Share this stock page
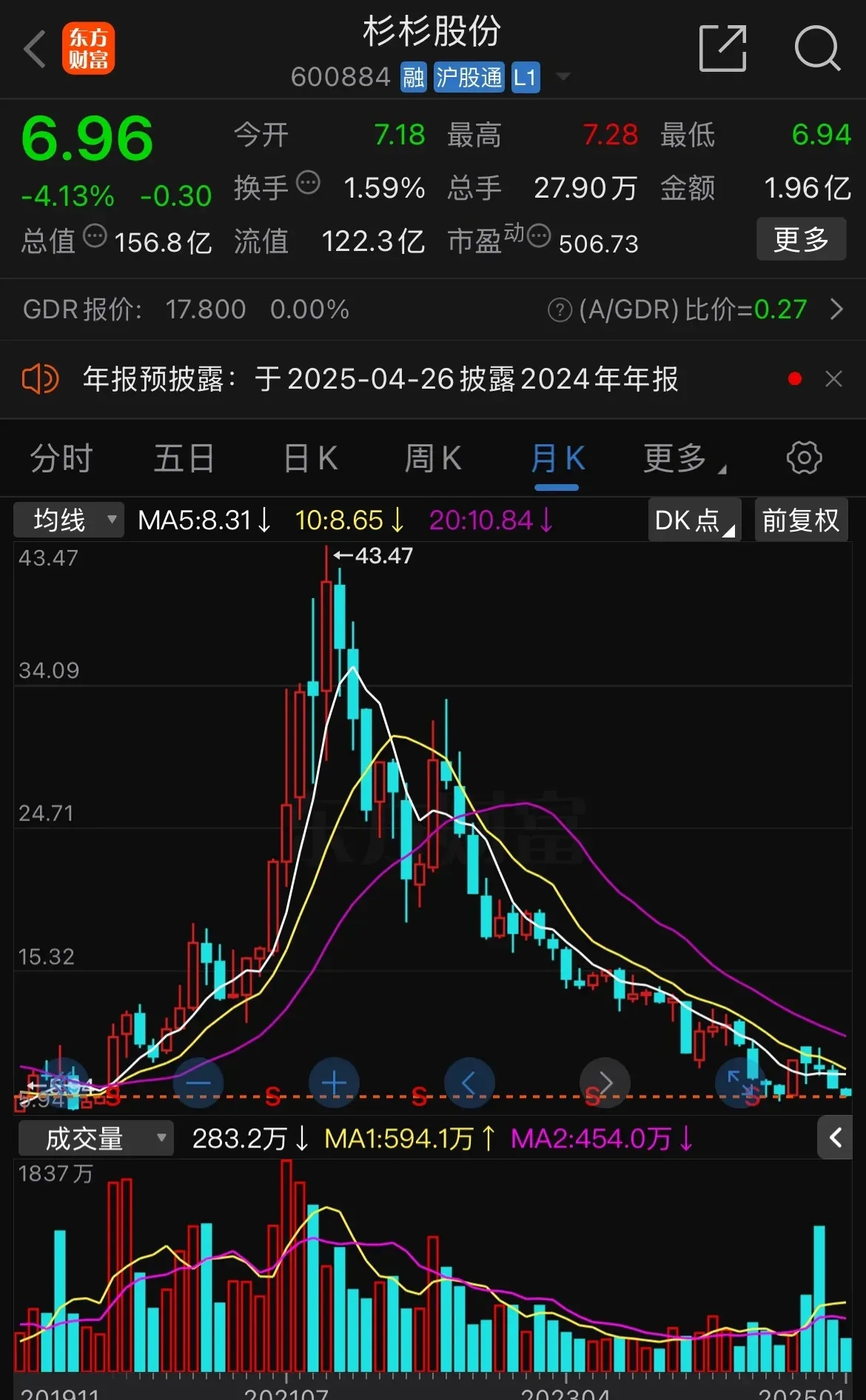This screenshot has height=1400, width=866. [x=722, y=49]
